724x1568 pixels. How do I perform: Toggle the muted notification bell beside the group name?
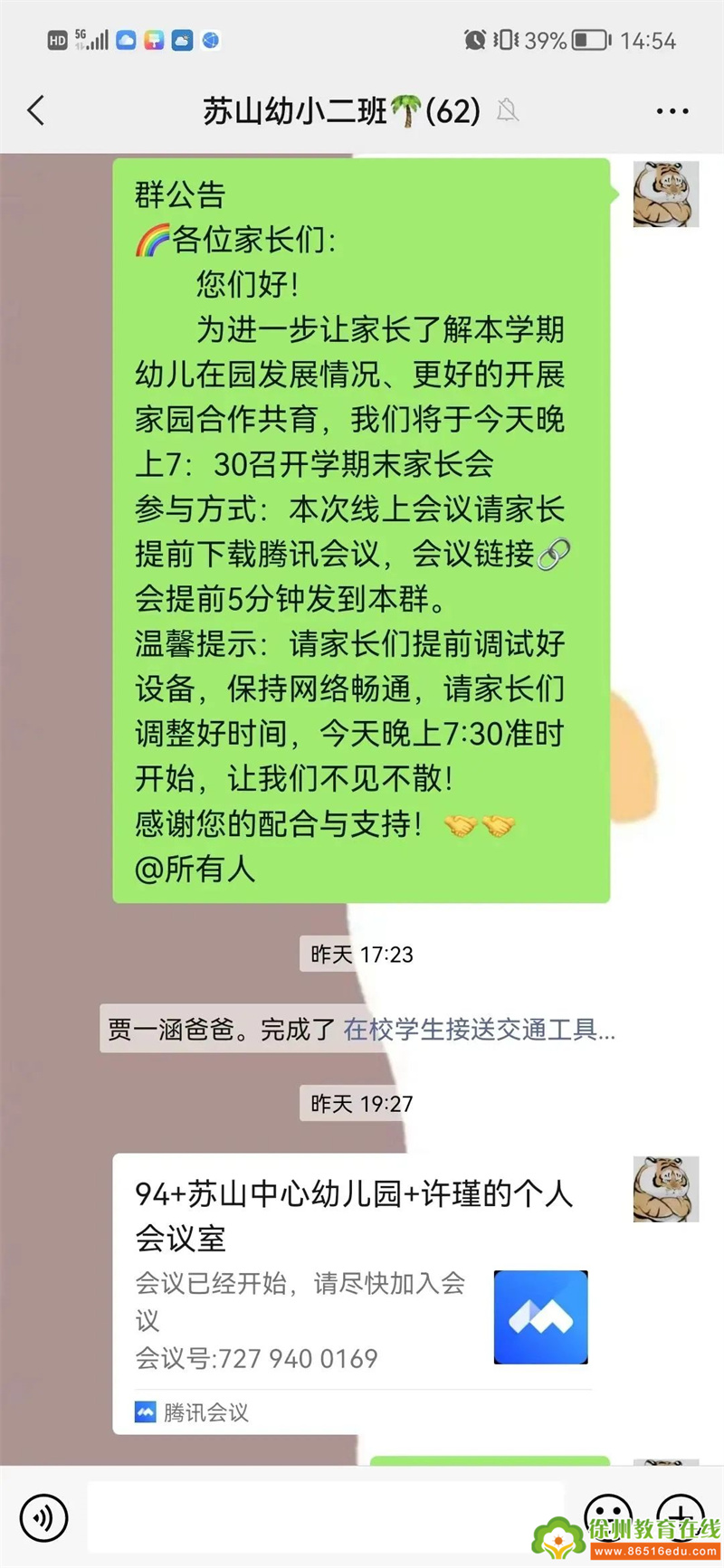[508, 111]
